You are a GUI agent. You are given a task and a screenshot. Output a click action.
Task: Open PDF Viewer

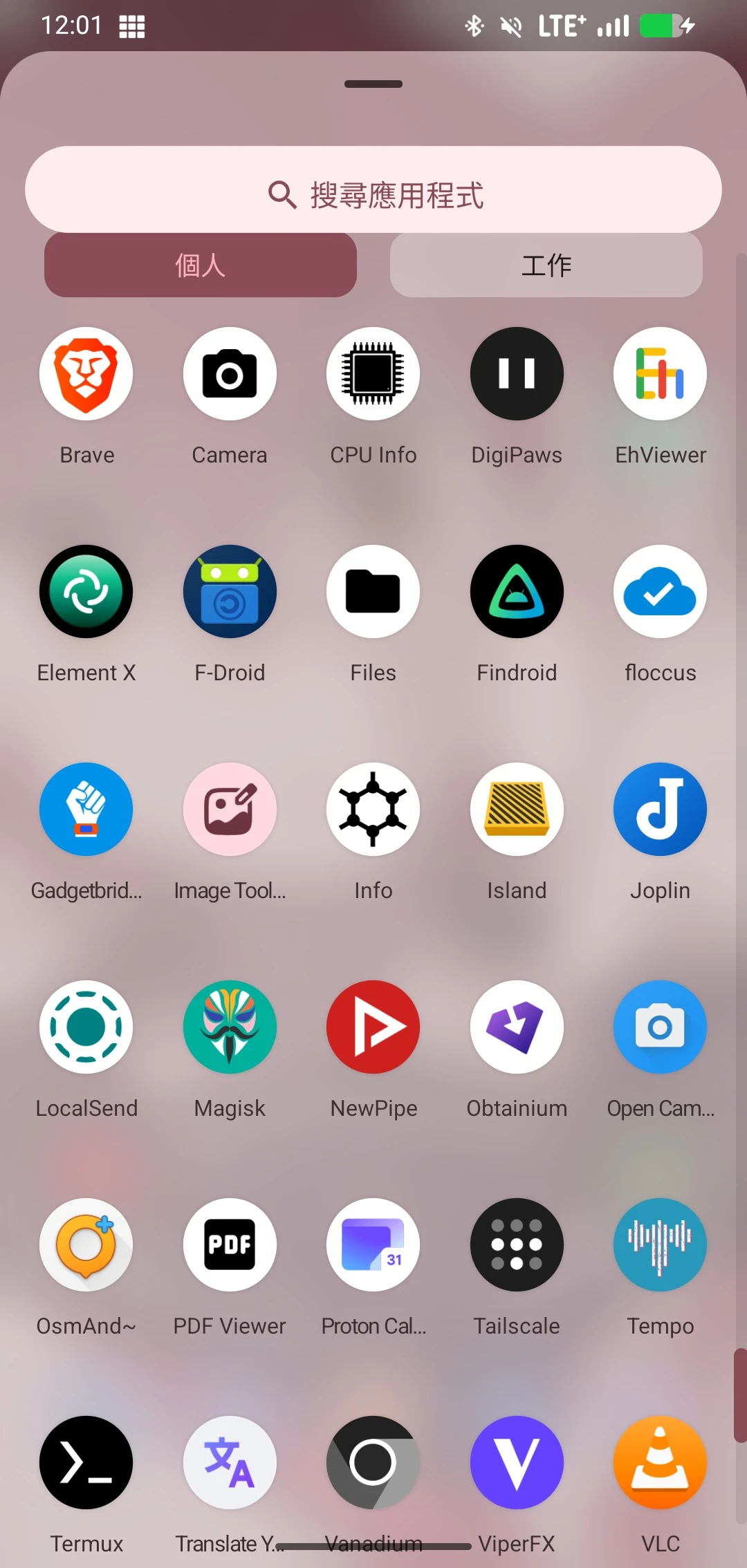click(x=230, y=1245)
